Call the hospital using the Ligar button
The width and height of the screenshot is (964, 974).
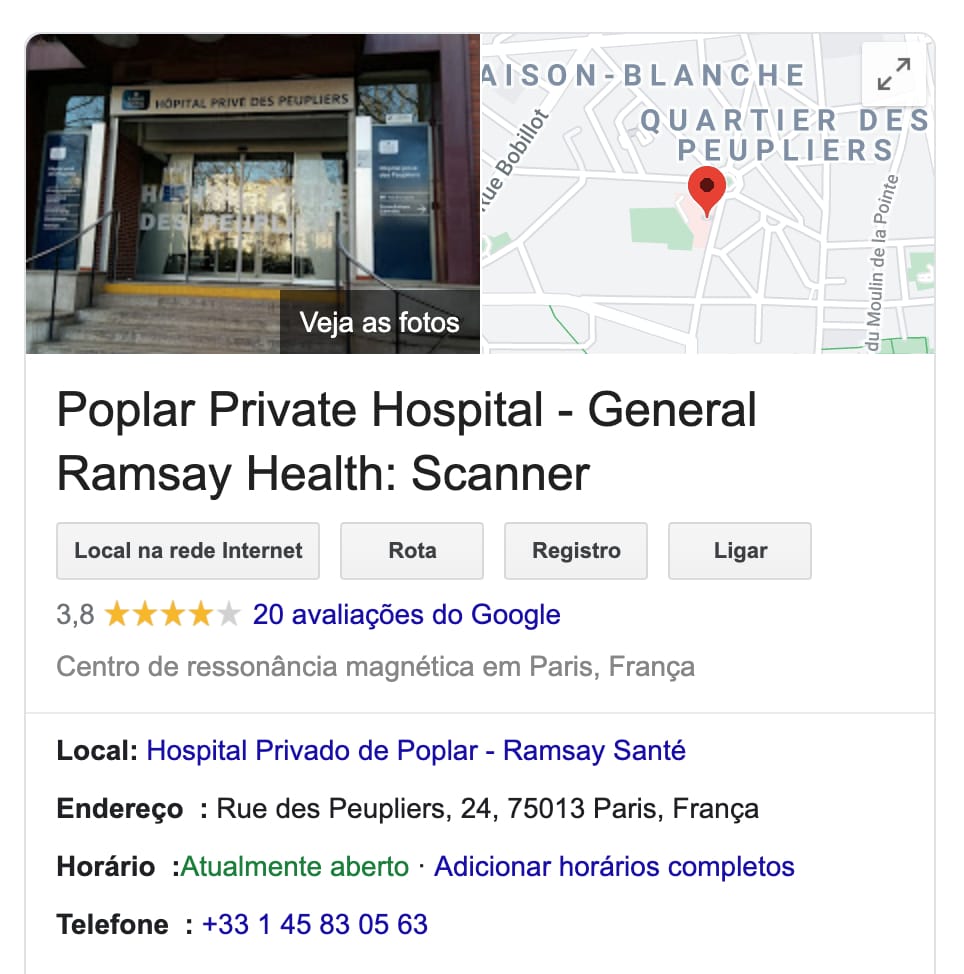coord(740,551)
